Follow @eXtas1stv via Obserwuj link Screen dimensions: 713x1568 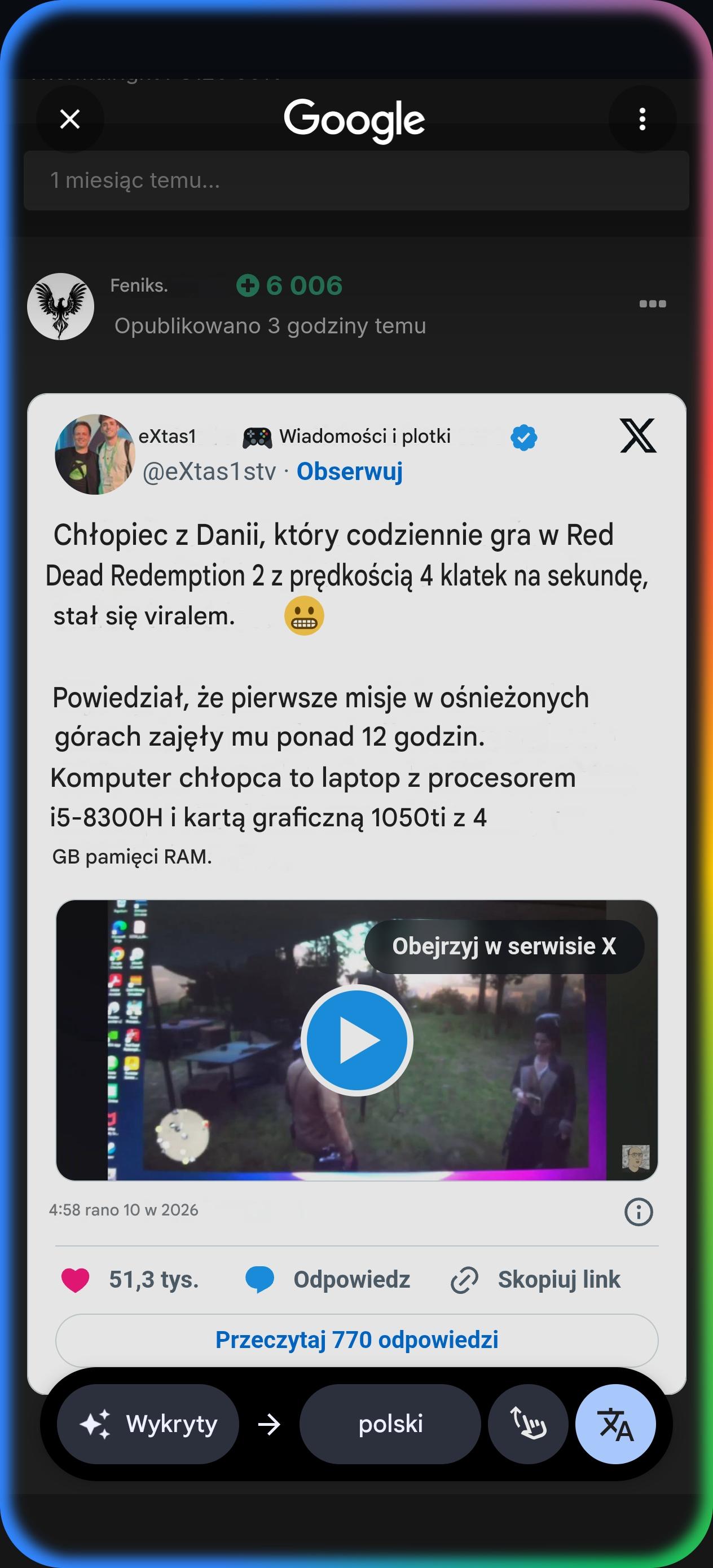pyautogui.click(x=350, y=471)
